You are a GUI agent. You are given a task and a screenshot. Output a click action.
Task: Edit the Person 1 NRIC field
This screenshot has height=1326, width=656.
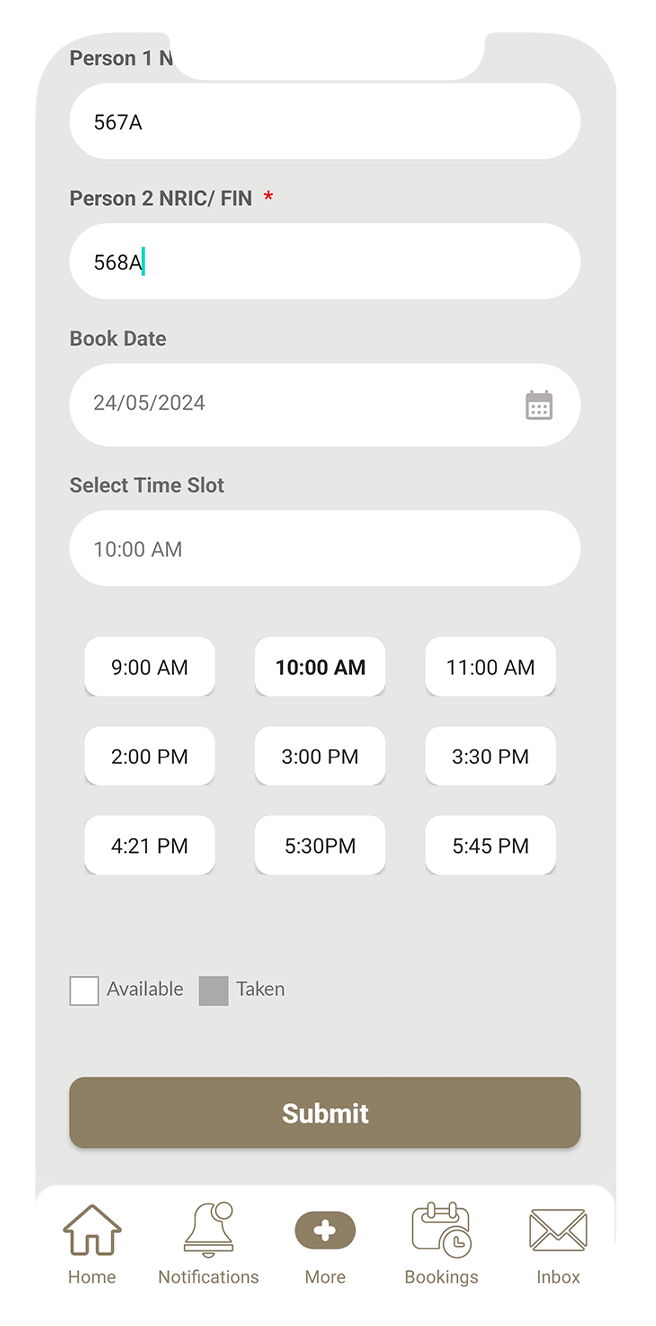click(324, 122)
